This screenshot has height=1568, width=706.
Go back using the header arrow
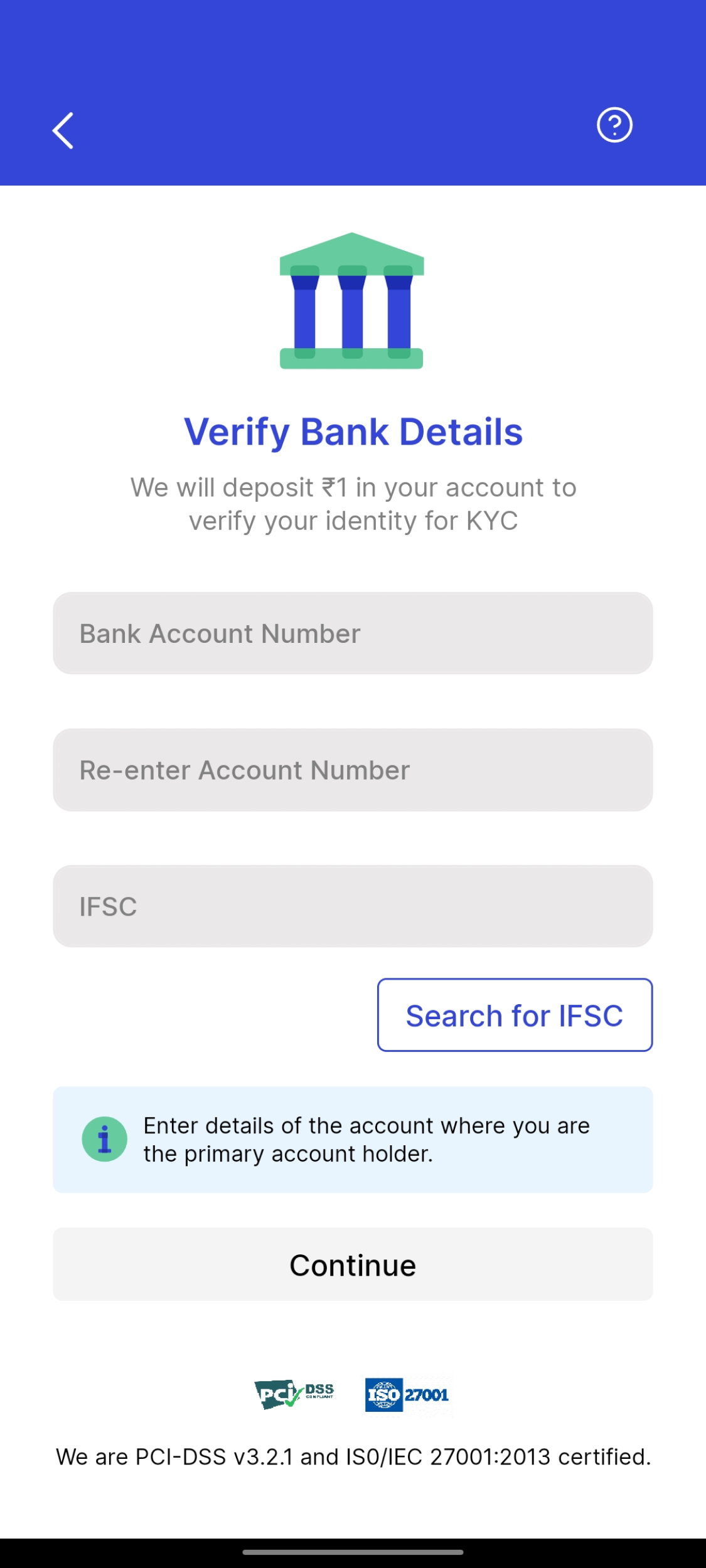point(63,130)
